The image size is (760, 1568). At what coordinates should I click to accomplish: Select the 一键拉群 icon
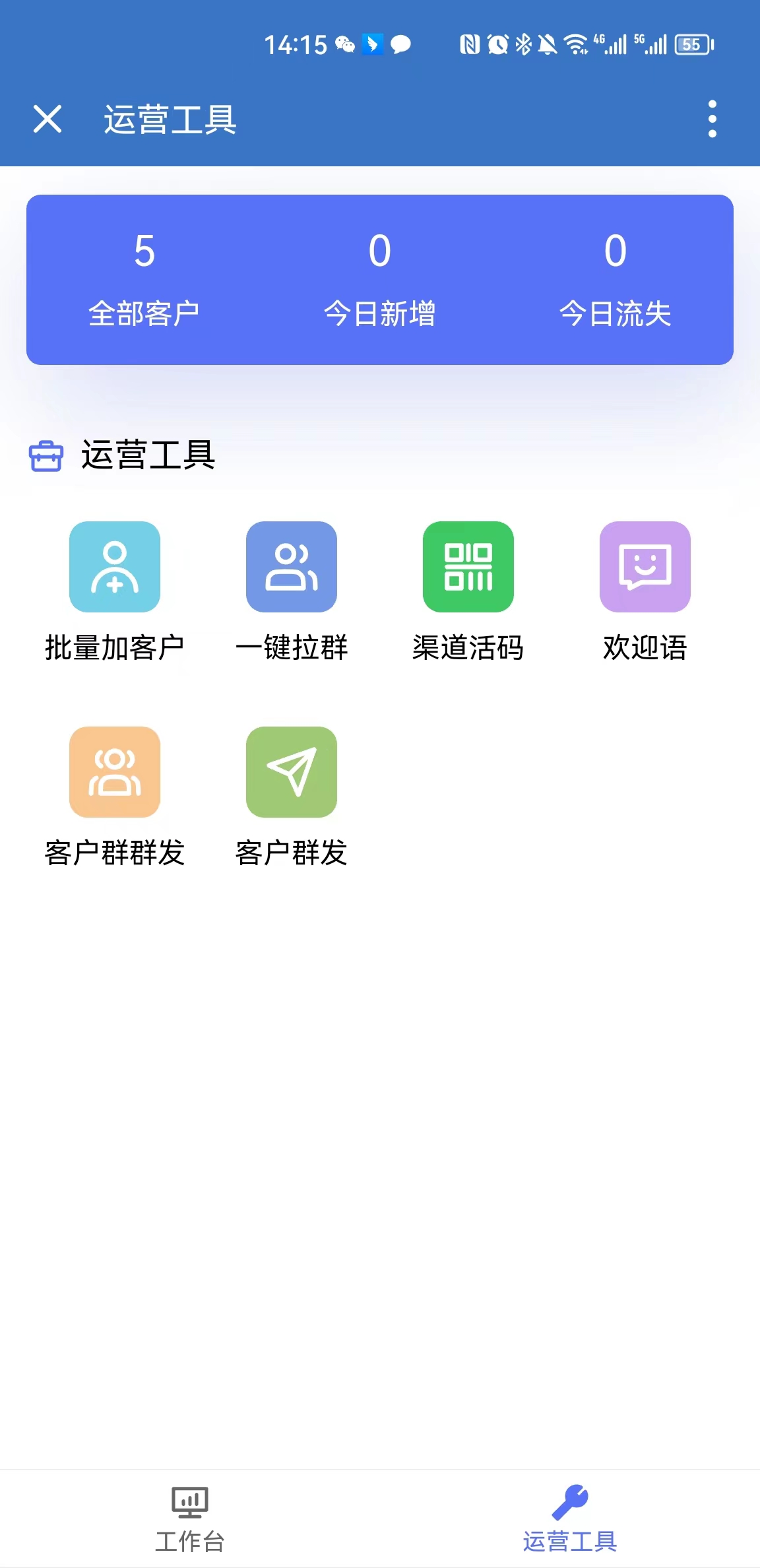[x=292, y=566]
